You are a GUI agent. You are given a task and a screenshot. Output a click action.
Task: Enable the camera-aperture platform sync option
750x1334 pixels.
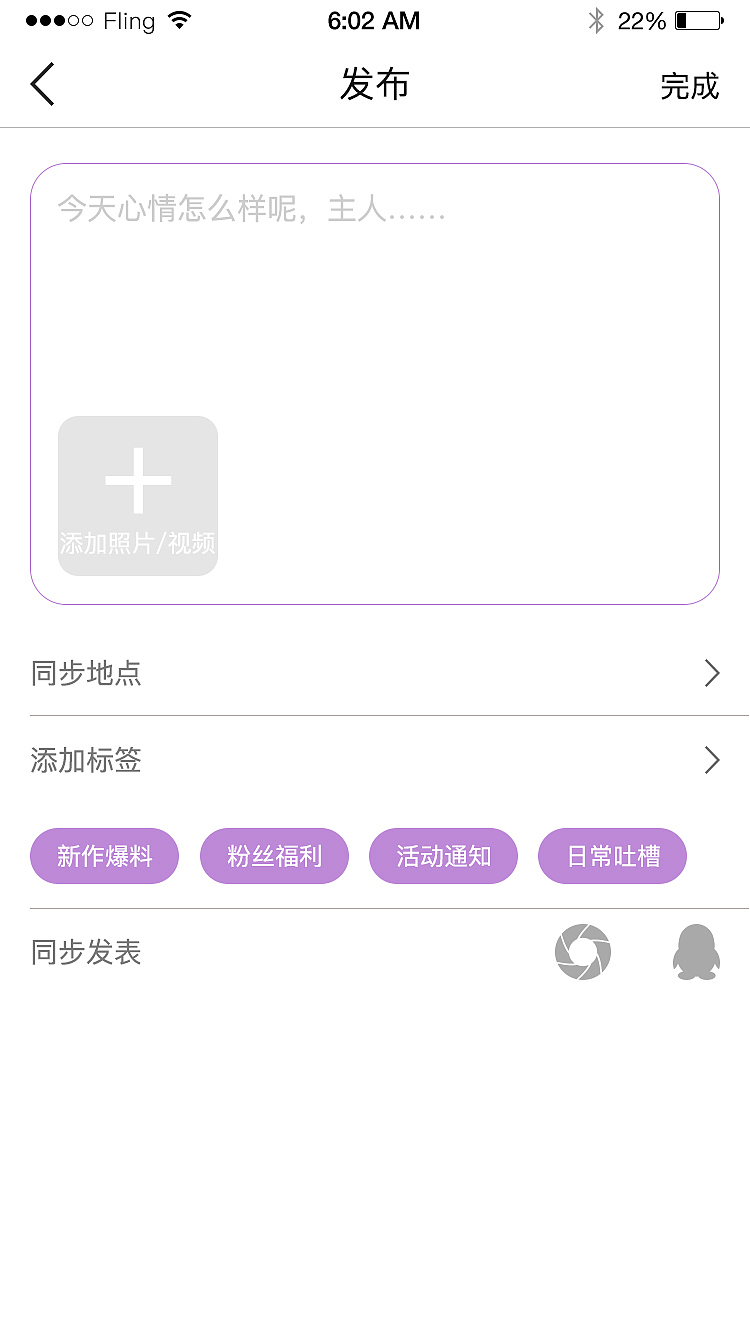tap(582, 951)
